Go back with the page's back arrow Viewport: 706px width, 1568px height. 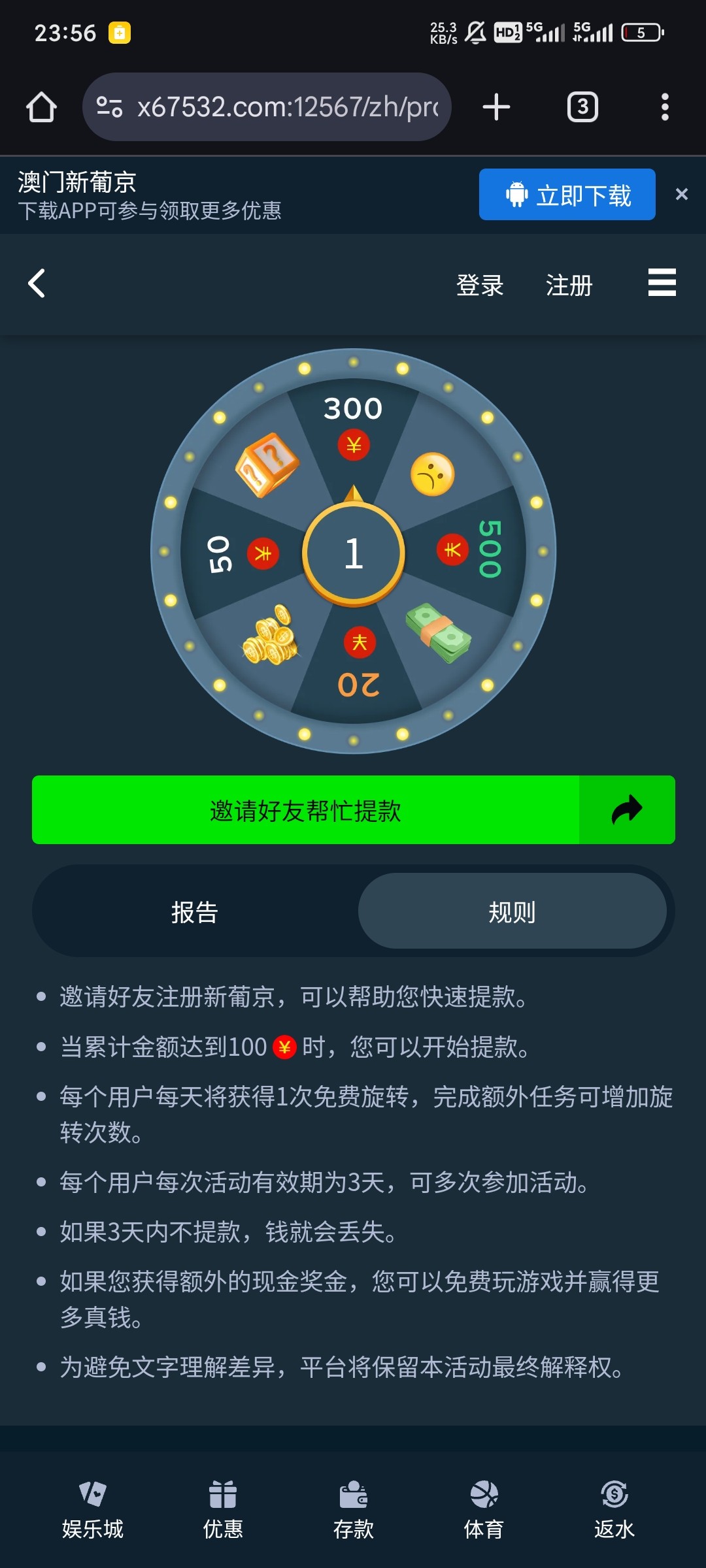pyautogui.click(x=37, y=284)
